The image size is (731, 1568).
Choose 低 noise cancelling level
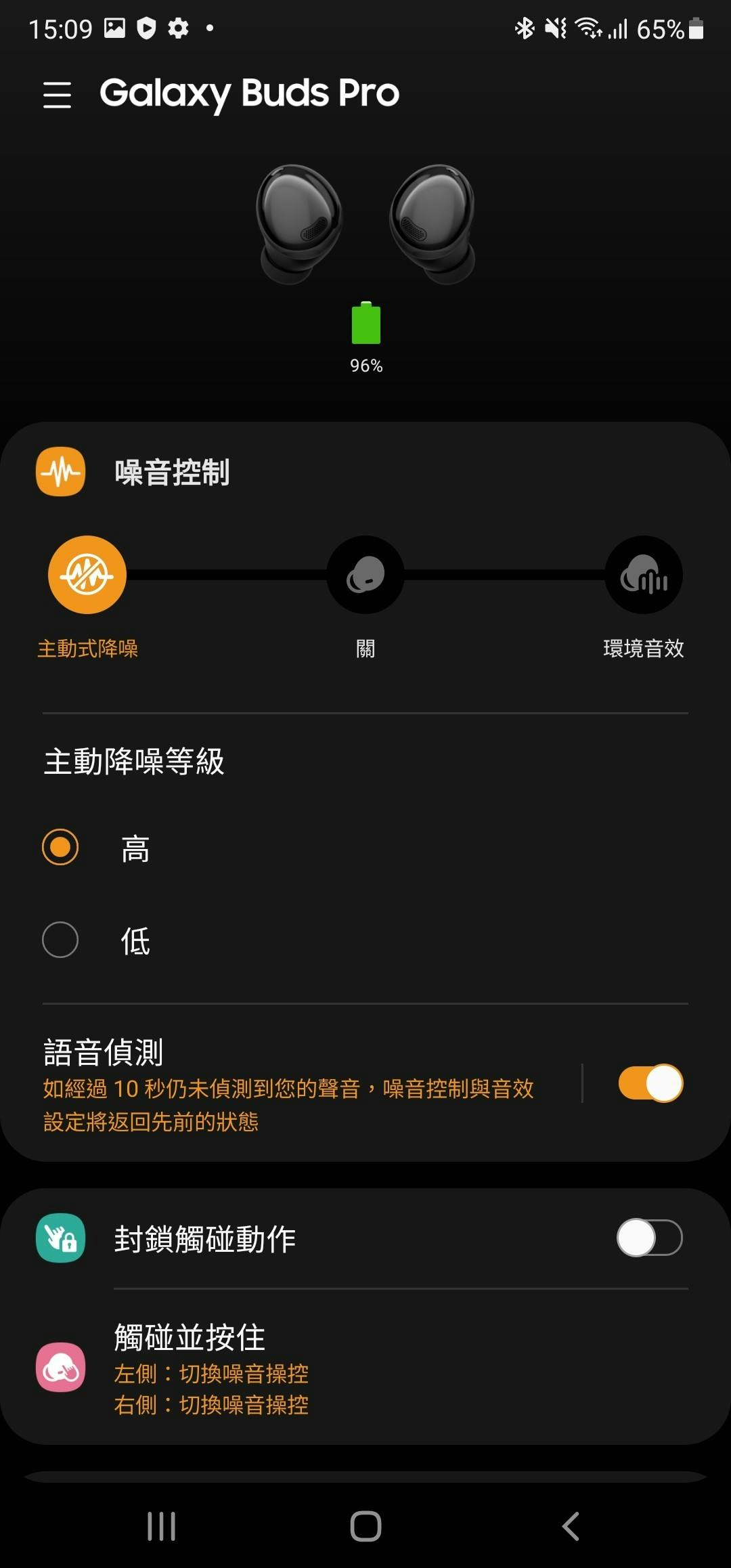click(x=60, y=940)
